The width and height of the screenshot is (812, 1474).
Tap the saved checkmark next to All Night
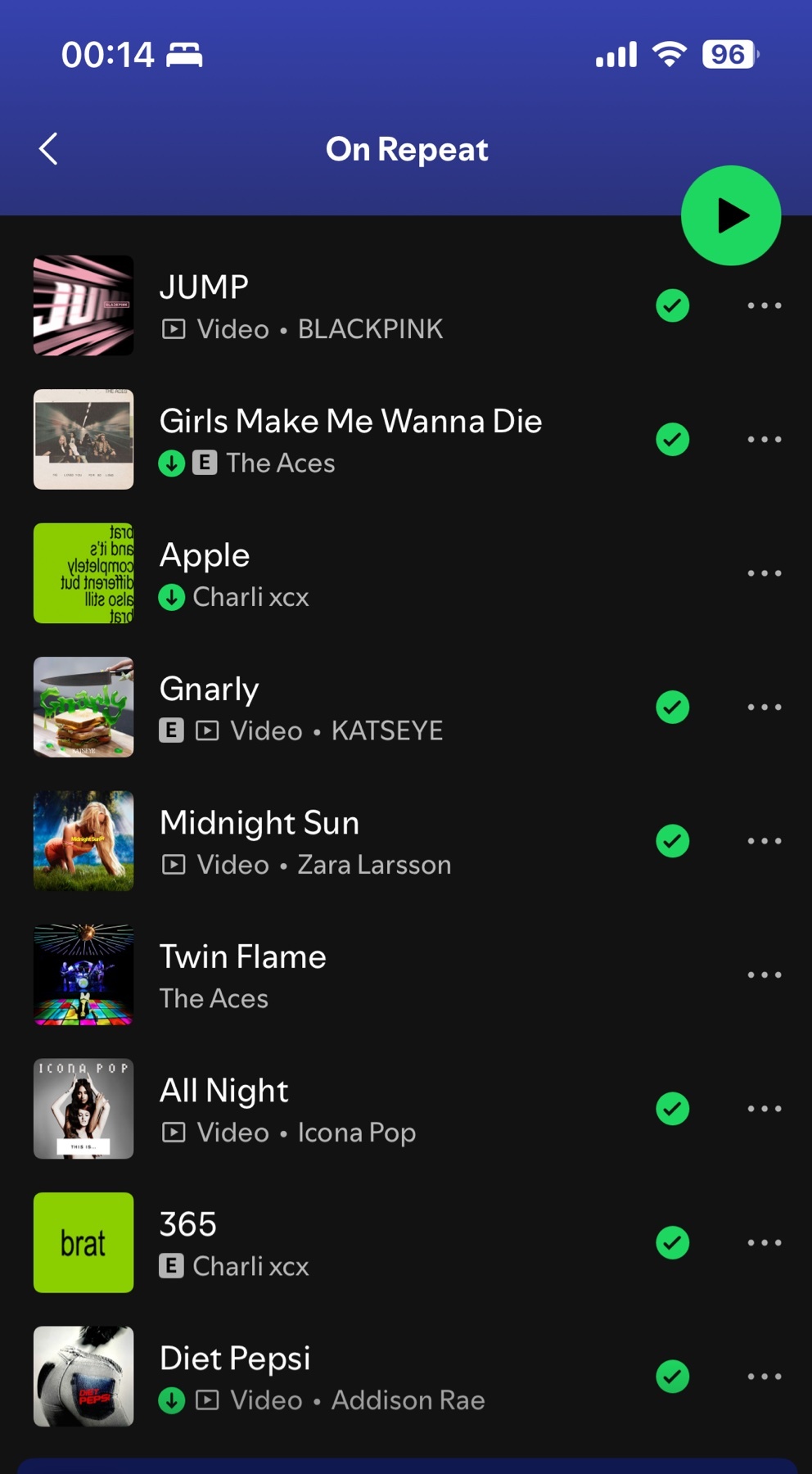pyautogui.click(x=672, y=1109)
